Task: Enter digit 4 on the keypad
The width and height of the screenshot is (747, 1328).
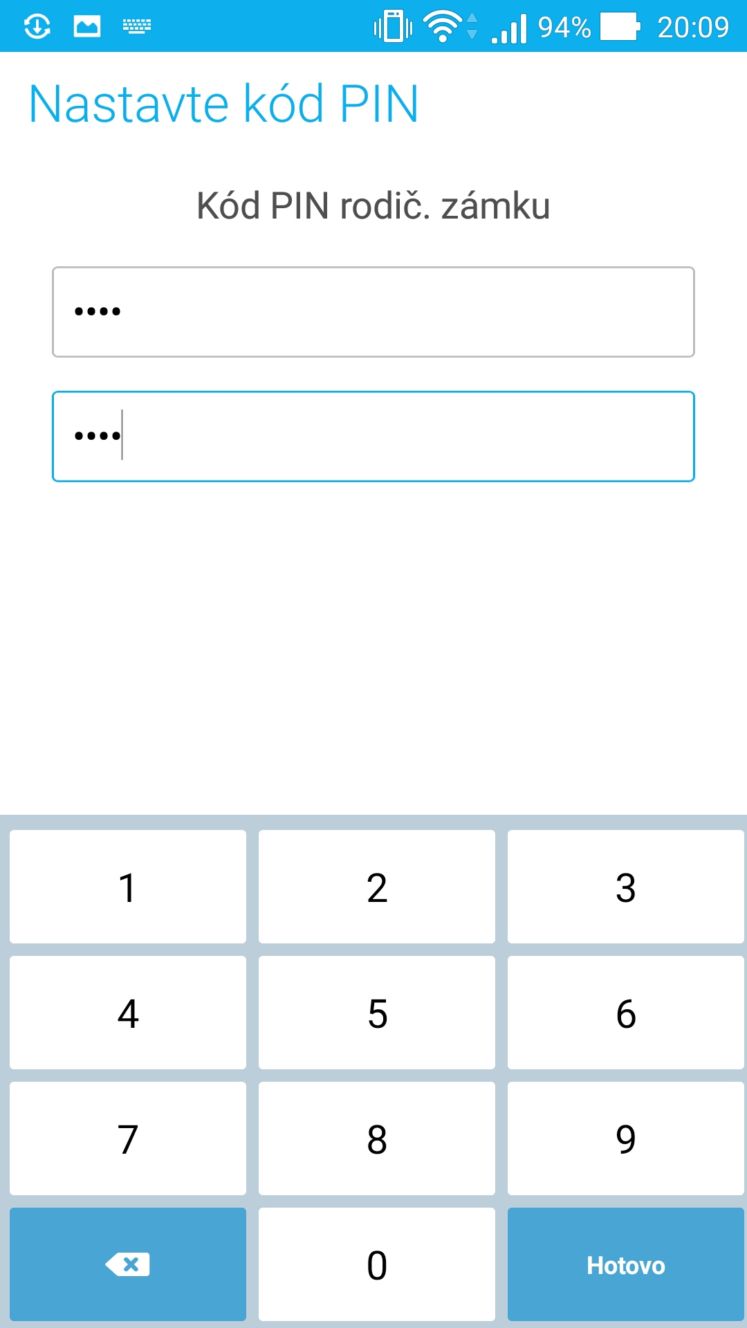Action: coord(128,1013)
